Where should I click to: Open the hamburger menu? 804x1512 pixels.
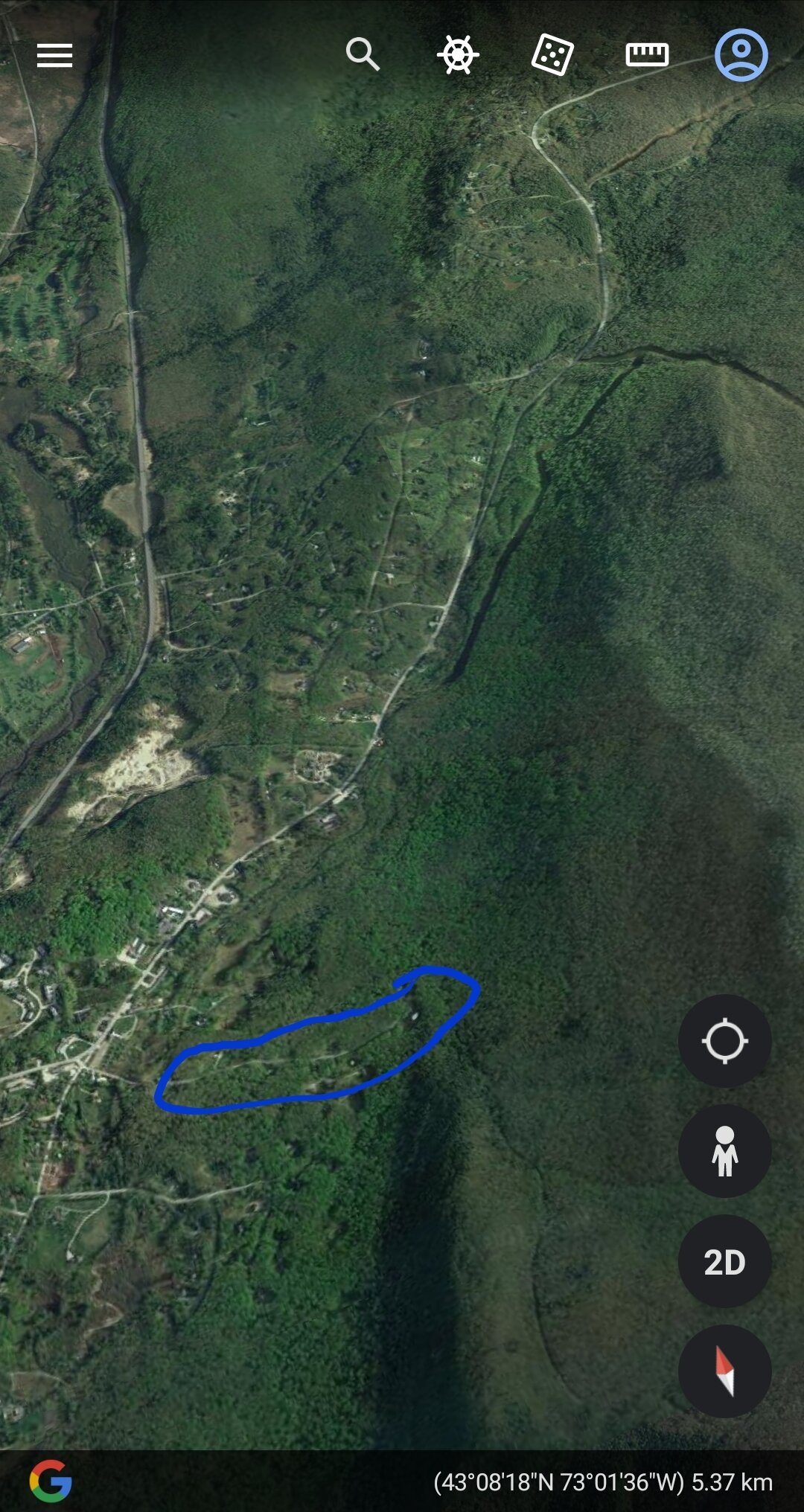(55, 55)
